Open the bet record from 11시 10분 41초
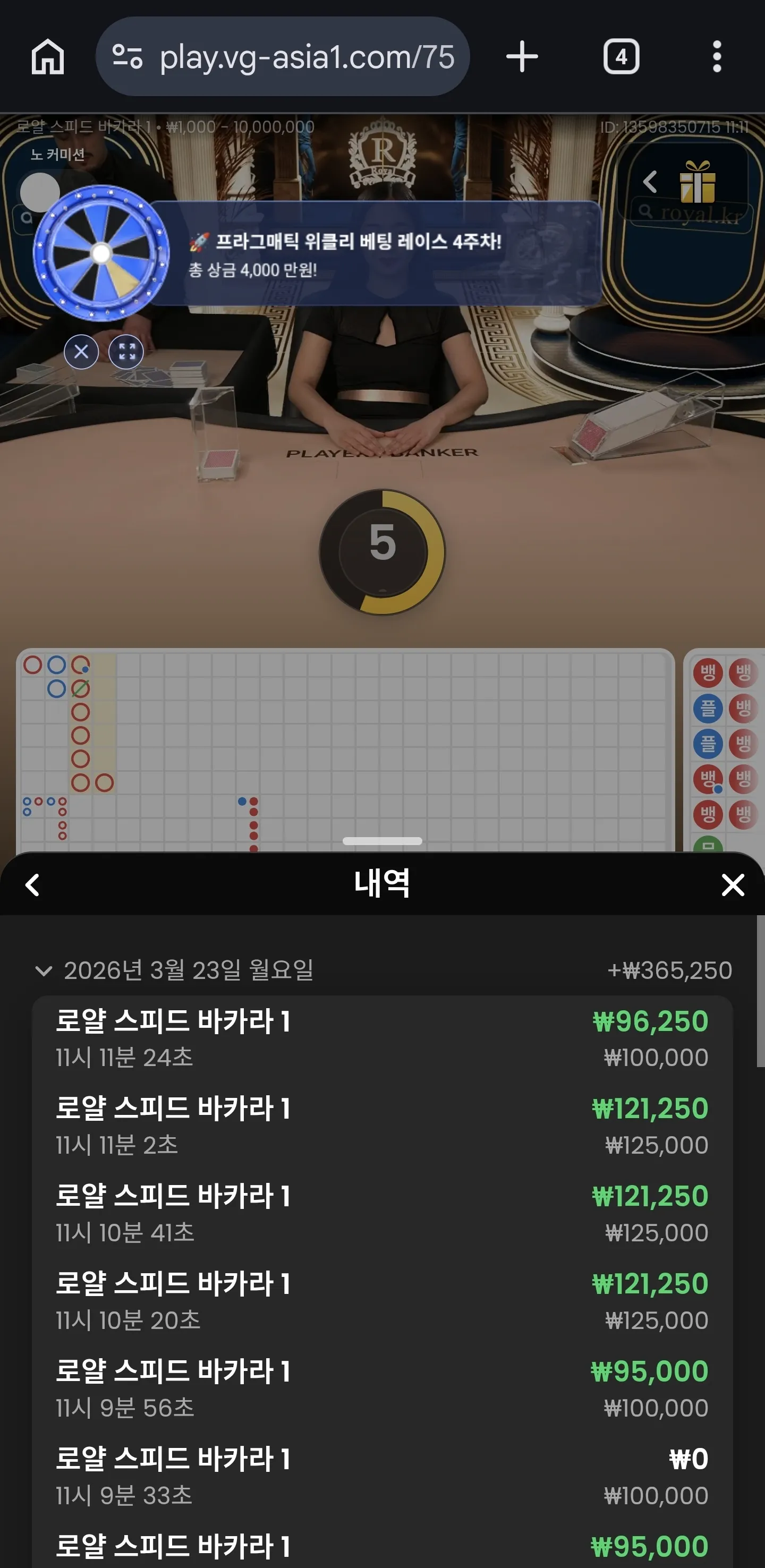The width and height of the screenshot is (765, 1568). [382, 1214]
